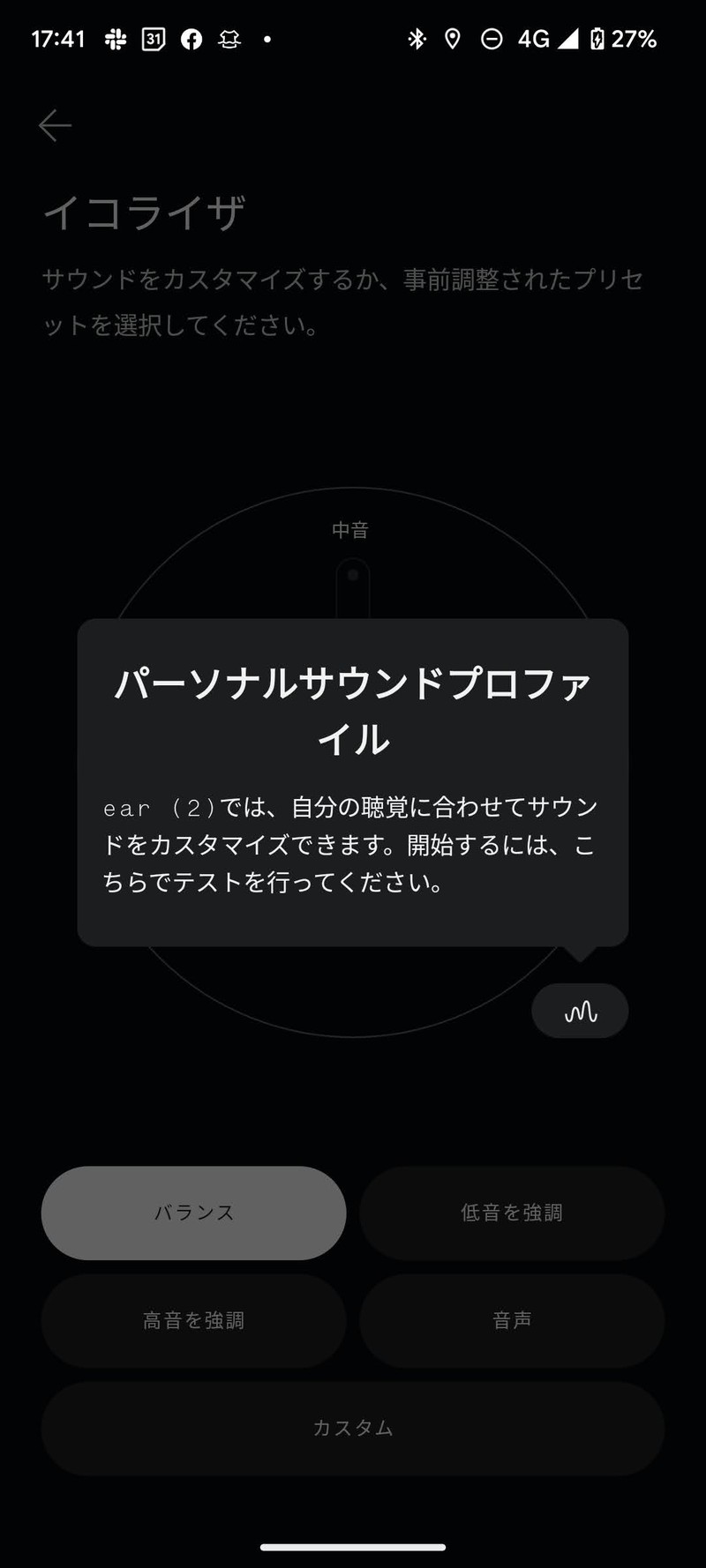Go back using the arrow icon

coord(55,126)
